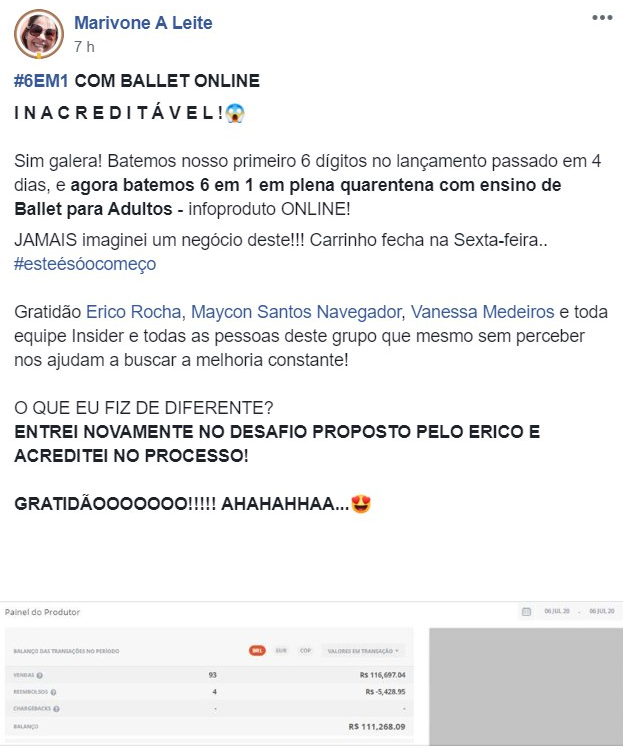
Task: Open the #esteésóocomeço hashtag
Action: point(85,264)
